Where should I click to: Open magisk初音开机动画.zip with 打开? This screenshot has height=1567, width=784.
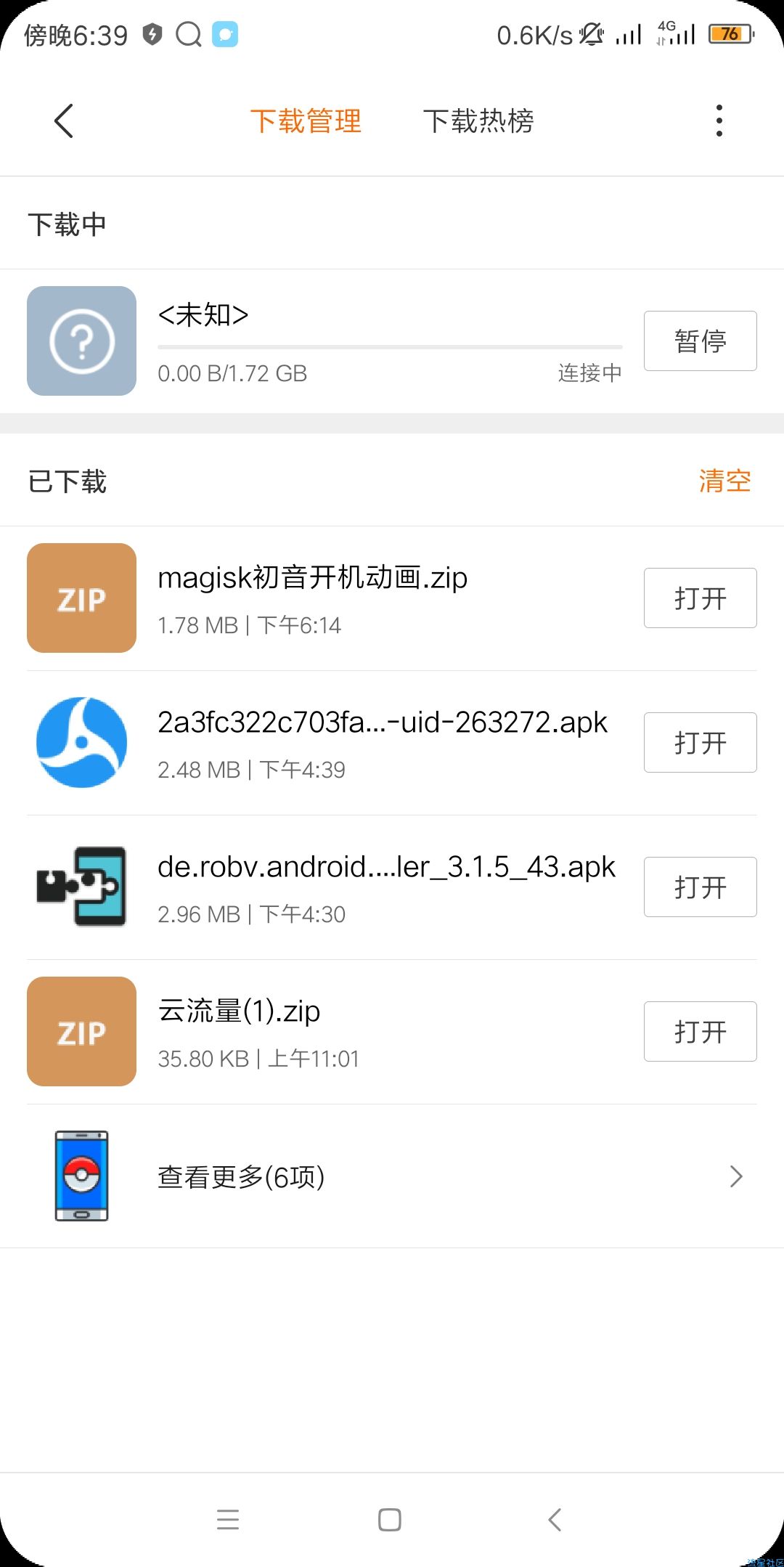click(x=701, y=598)
